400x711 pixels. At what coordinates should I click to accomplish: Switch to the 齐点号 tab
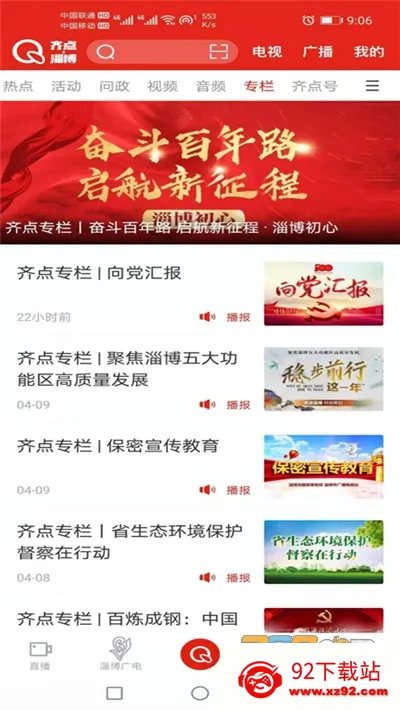pos(315,86)
